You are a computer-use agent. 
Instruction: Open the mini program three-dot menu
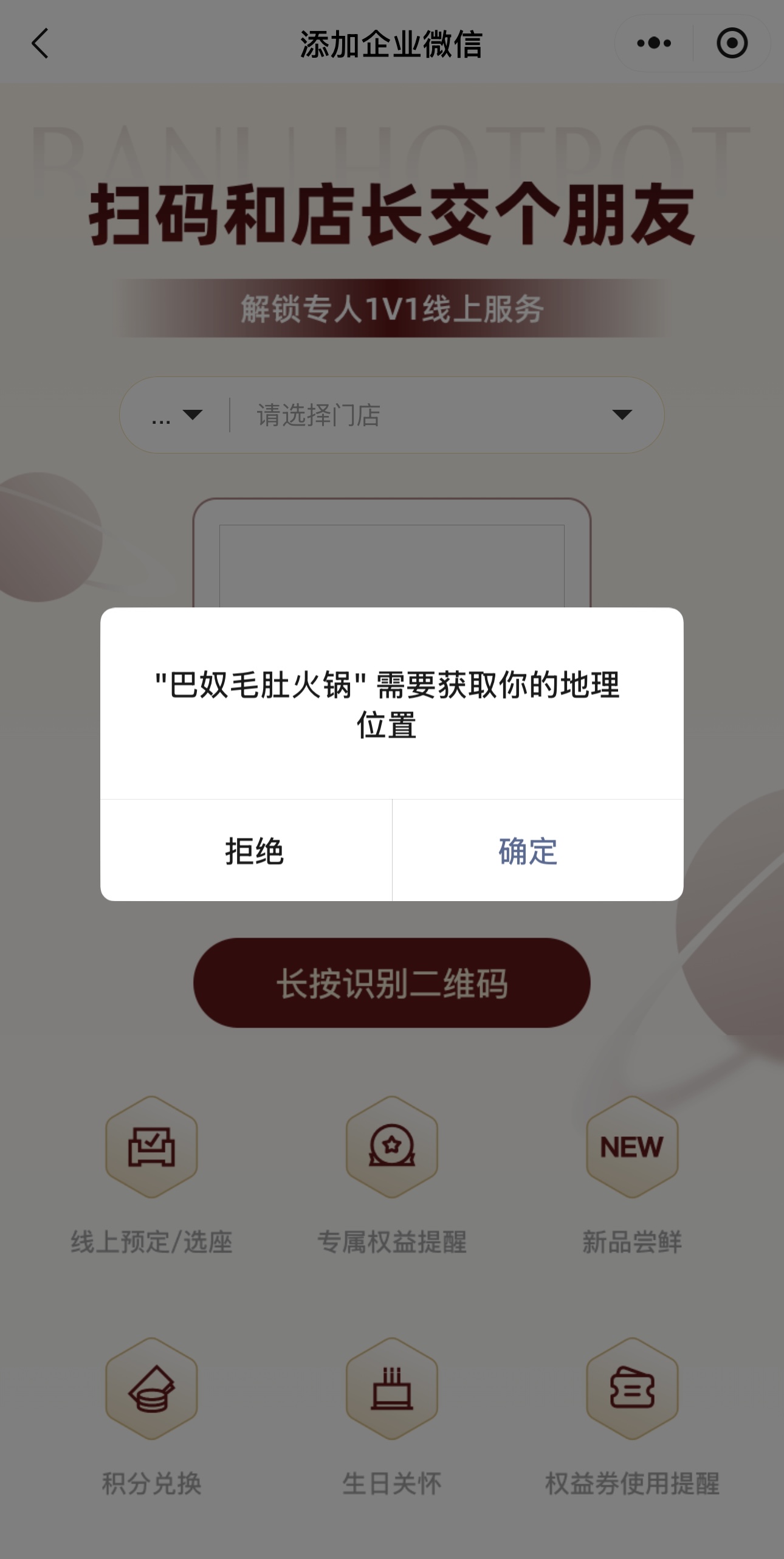tap(654, 44)
